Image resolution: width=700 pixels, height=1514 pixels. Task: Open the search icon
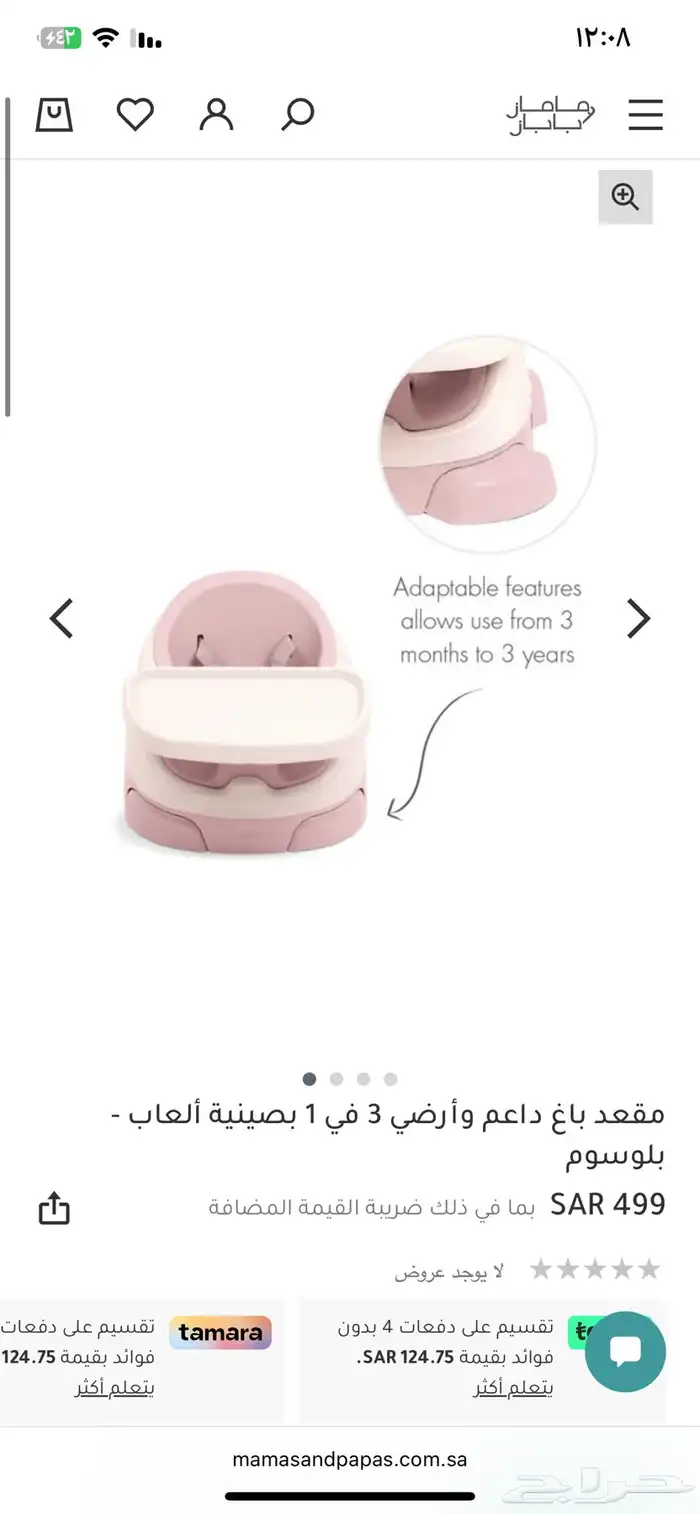pos(297,115)
